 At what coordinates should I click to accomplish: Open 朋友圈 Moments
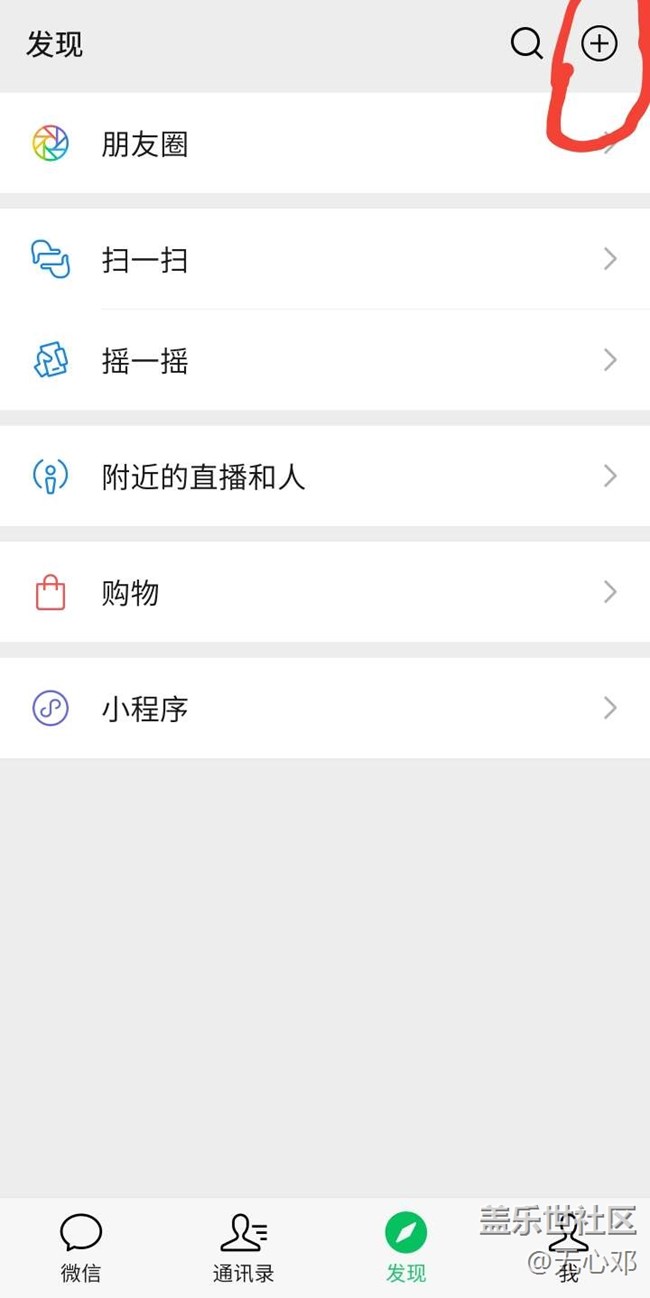(x=325, y=144)
